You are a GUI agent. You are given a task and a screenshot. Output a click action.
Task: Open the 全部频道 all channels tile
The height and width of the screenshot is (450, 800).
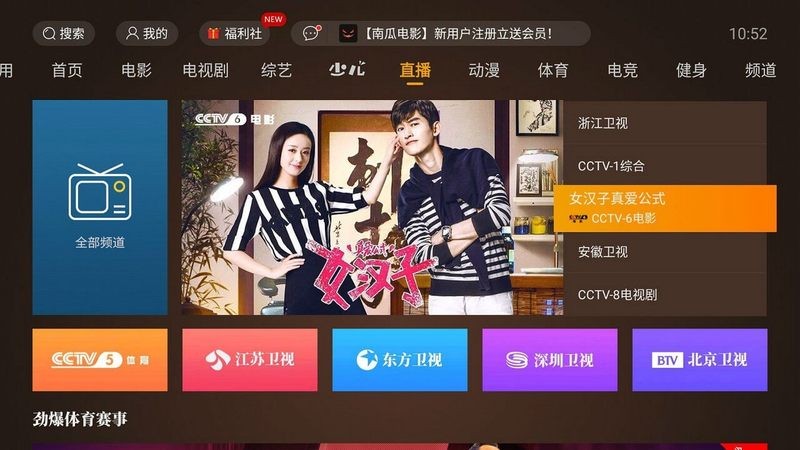[100, 207]
